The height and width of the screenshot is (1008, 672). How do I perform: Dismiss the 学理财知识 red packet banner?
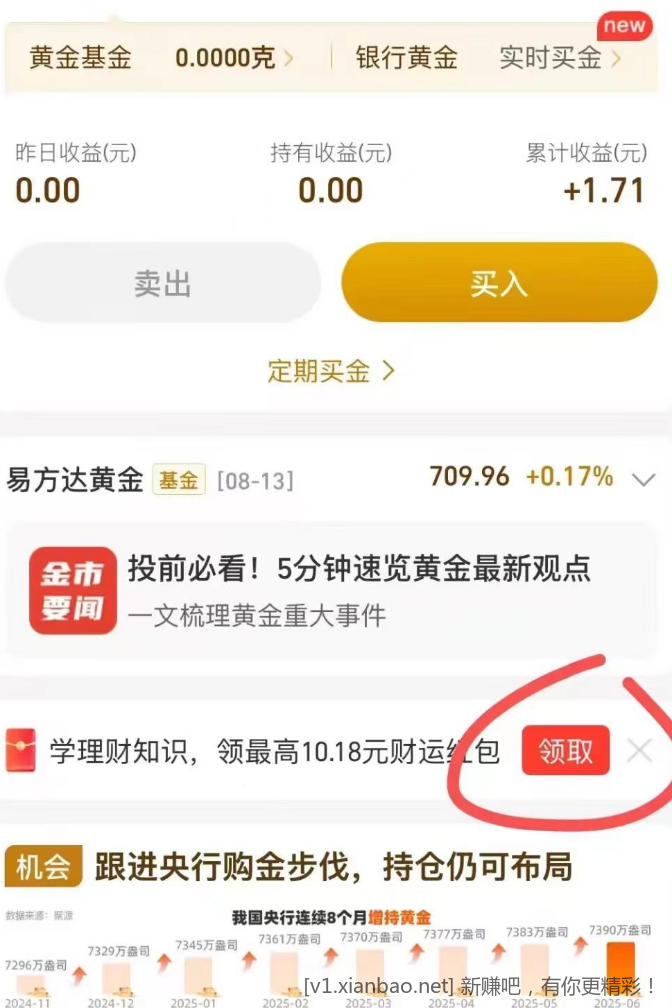(640, 751)
